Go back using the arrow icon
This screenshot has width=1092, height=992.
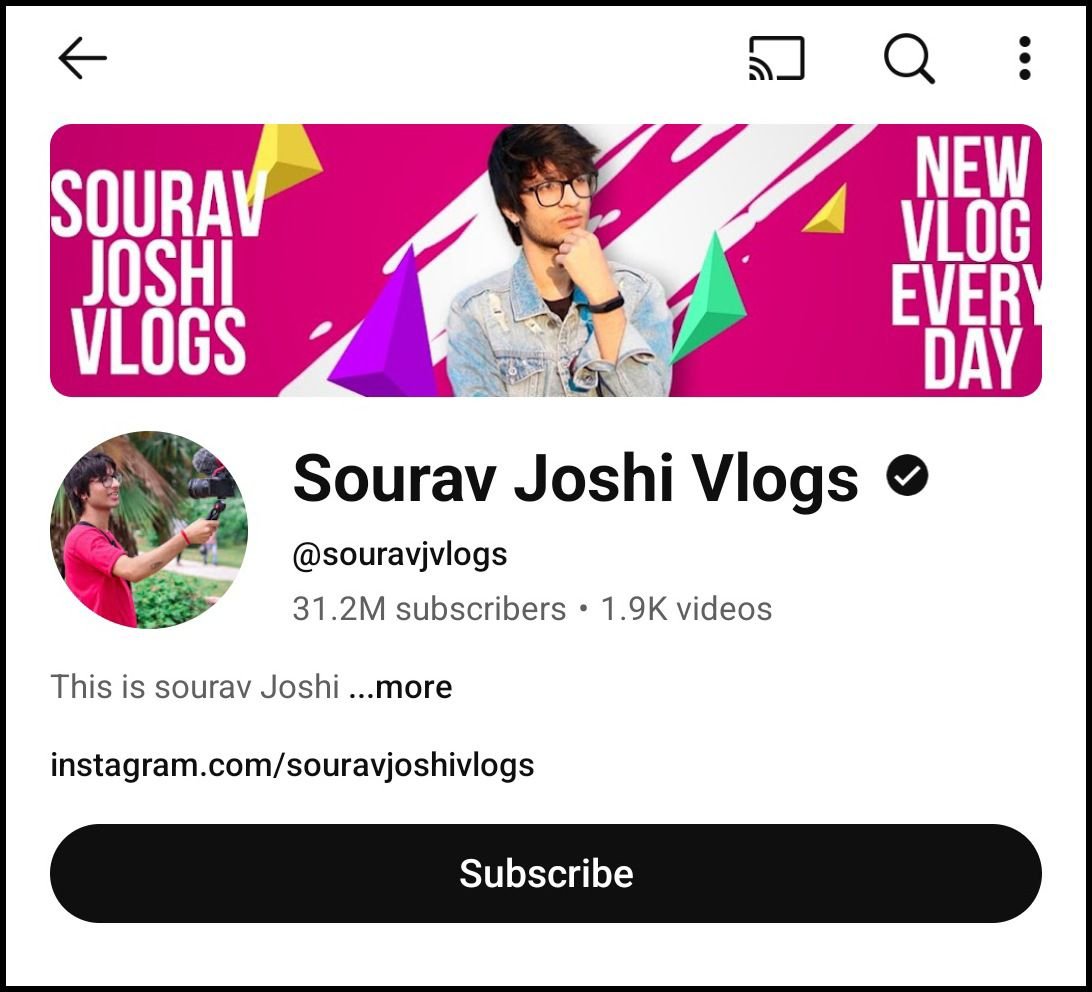[x=82, y=59]
